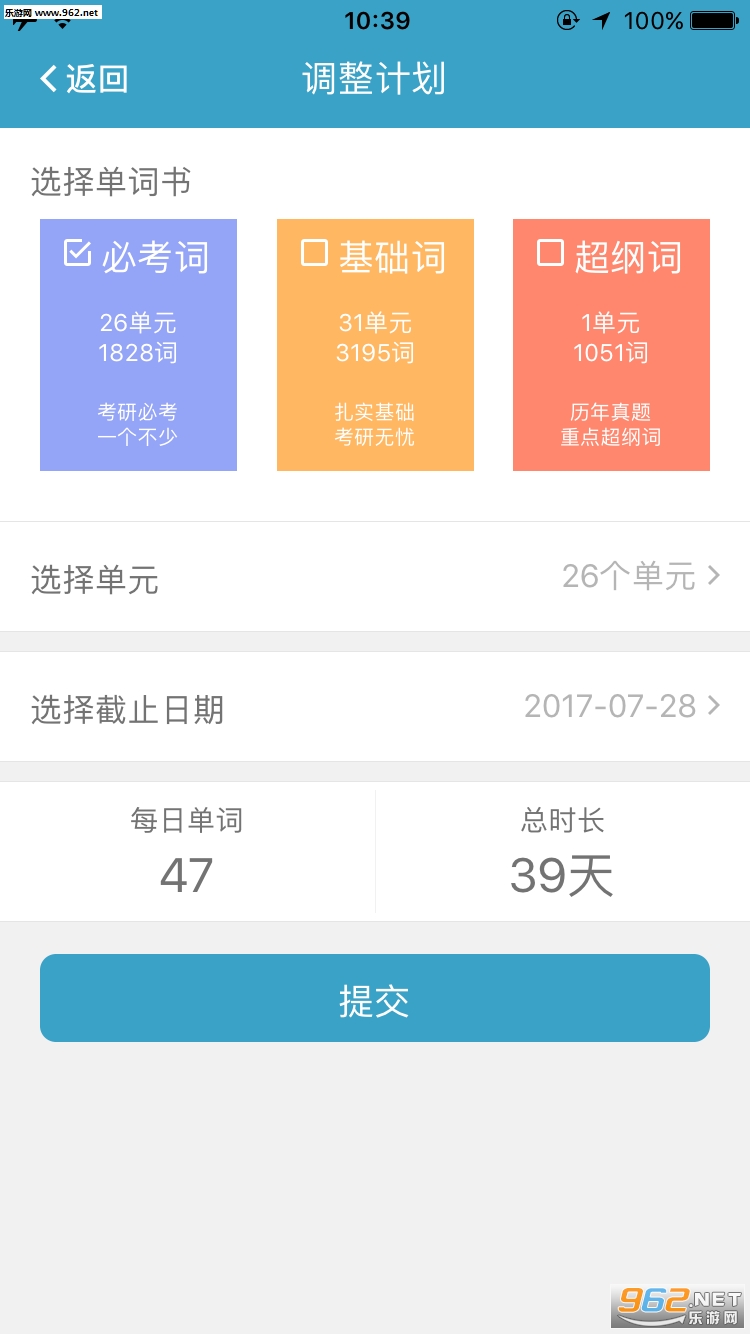
Task: Submit the plan with 提交
Action: pyautogui.click(x=375, y=998)
